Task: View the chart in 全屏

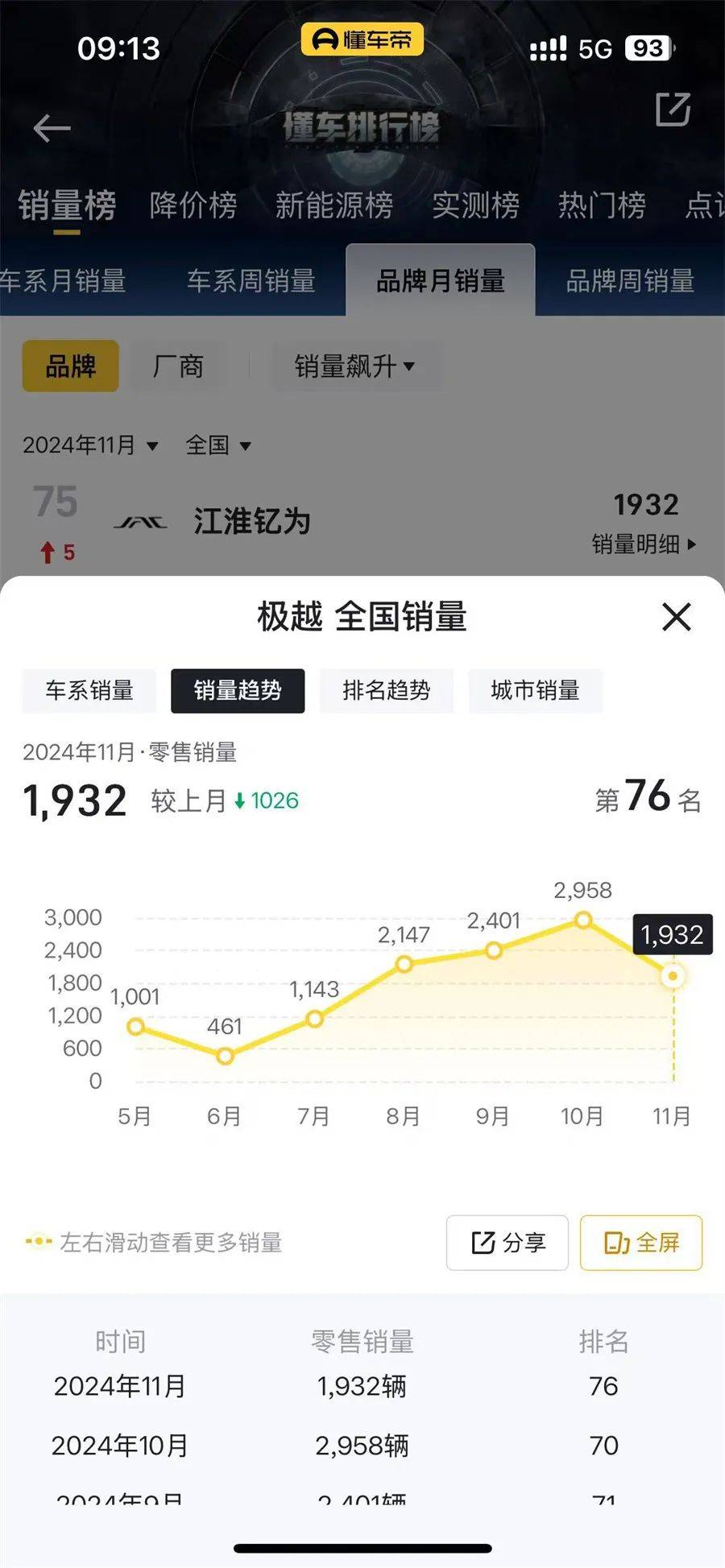Action: 641,1243
